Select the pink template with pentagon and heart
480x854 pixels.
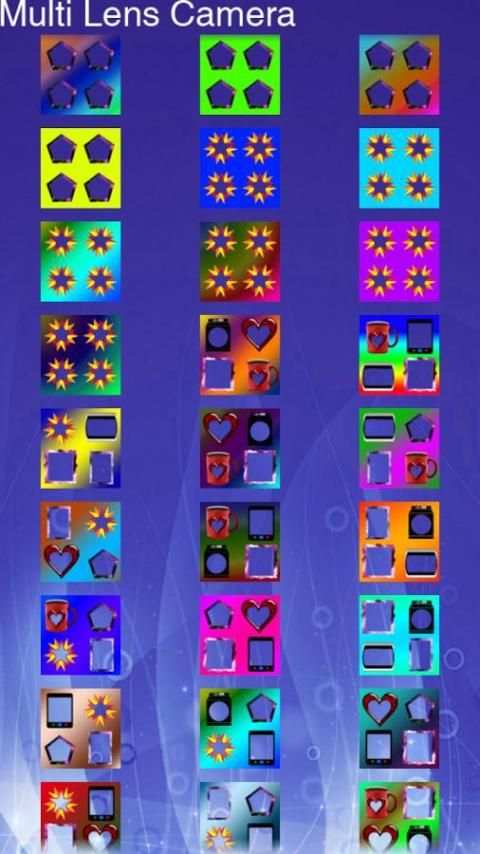click(240, 635)
